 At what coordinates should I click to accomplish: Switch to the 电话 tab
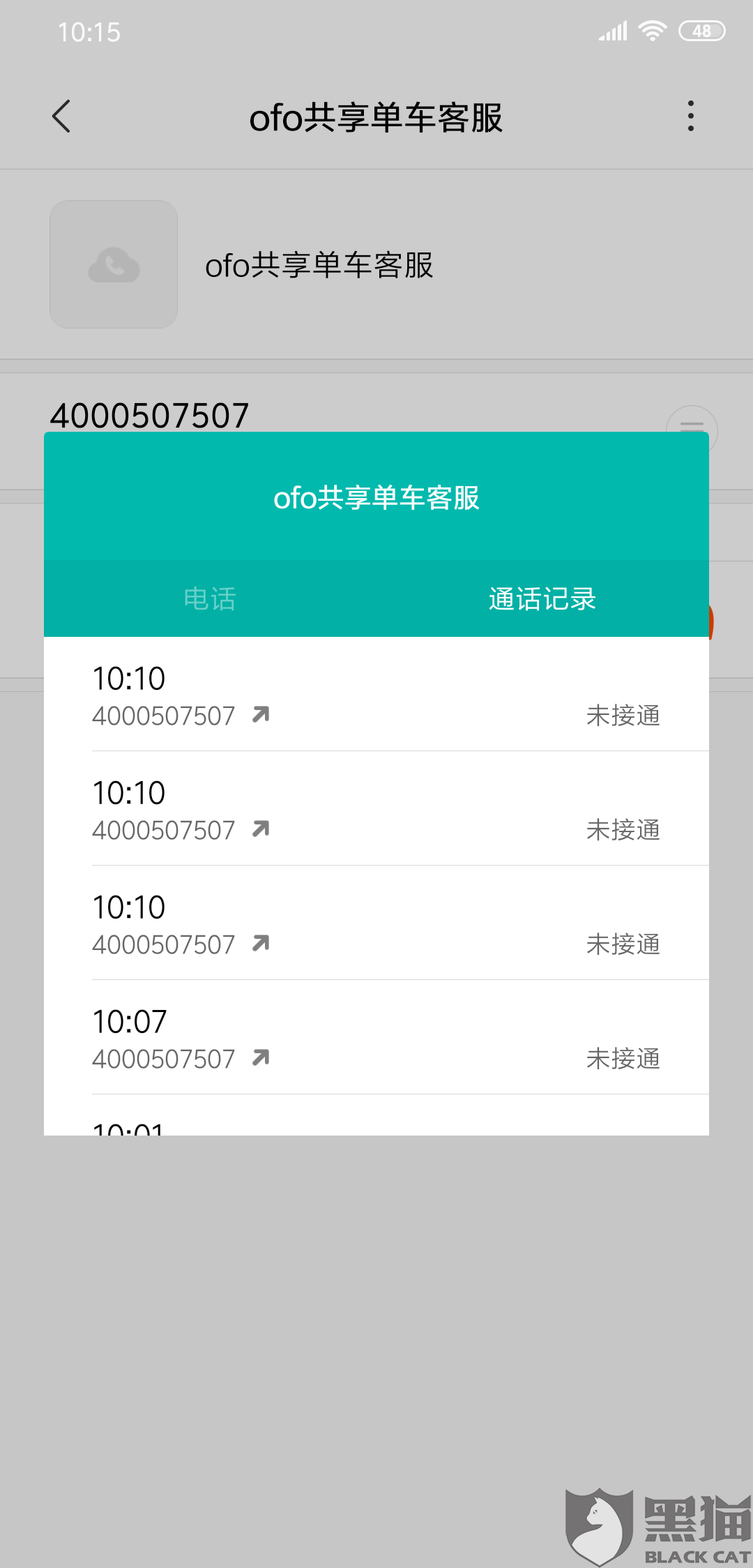210,599
